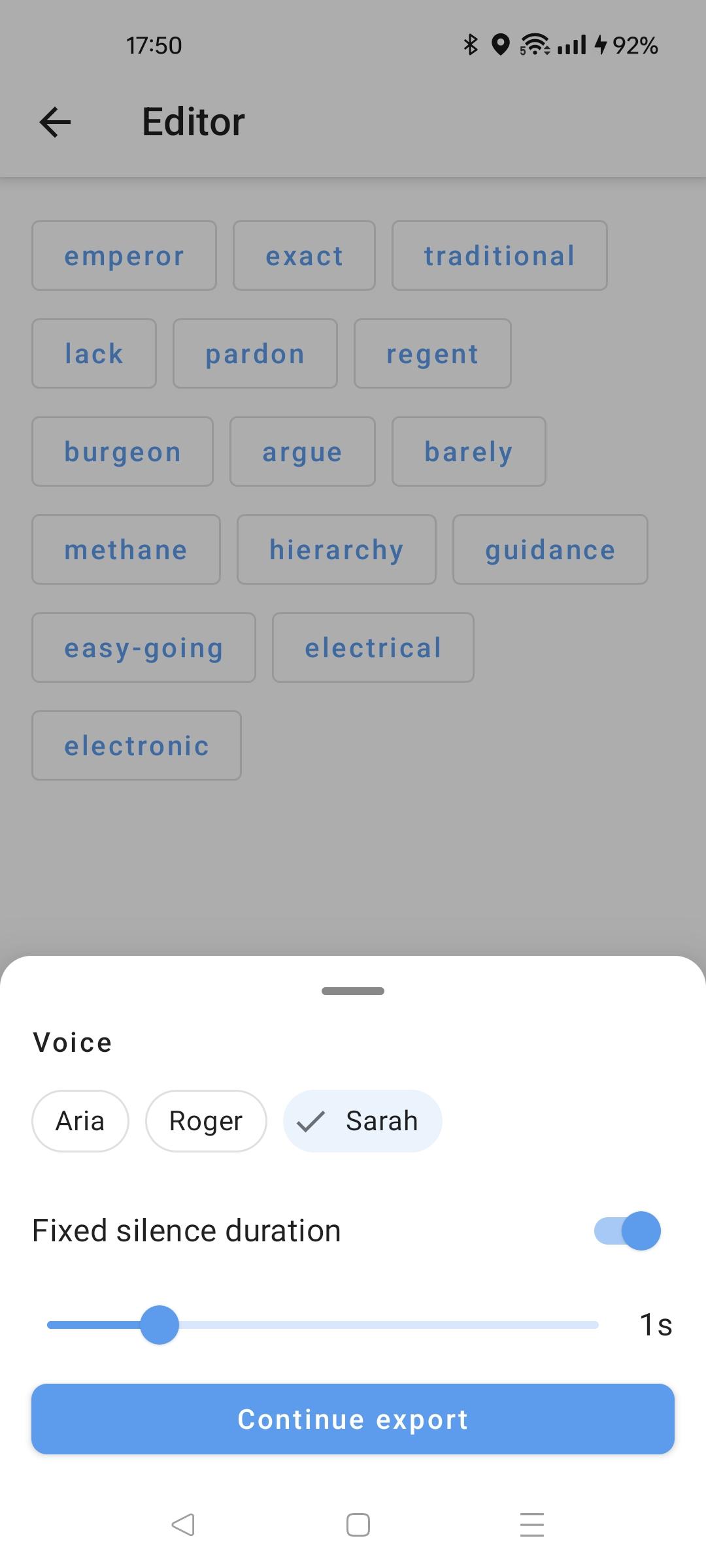Tap Continue export button

(x=353, y=1419)
